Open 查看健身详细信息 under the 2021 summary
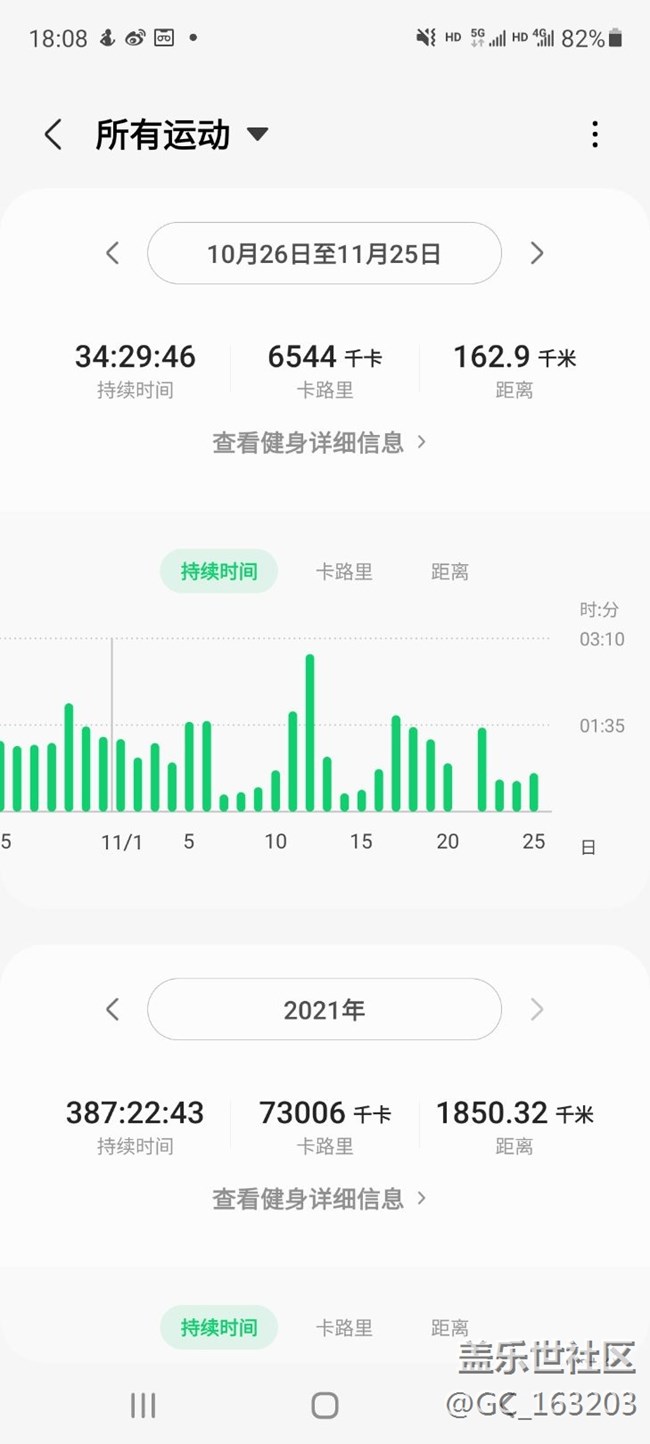 [319, 1198]
